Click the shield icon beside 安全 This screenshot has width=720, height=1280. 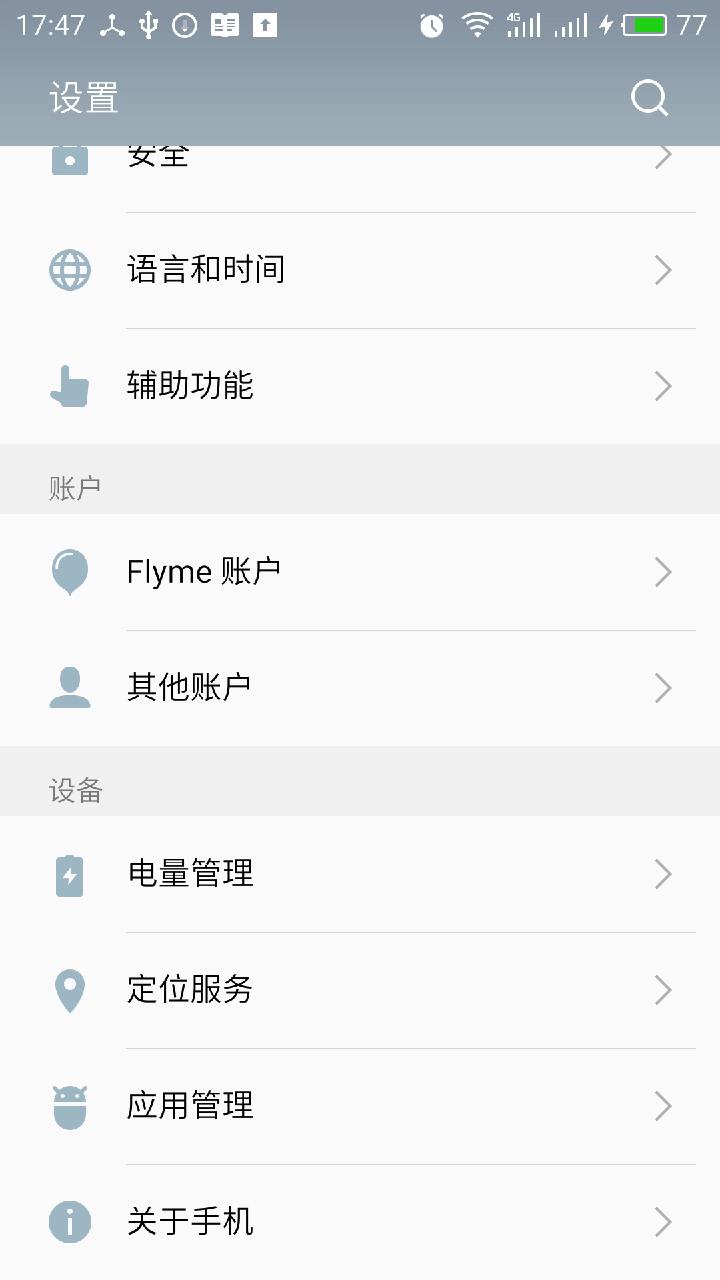click(x=69, y=160)
